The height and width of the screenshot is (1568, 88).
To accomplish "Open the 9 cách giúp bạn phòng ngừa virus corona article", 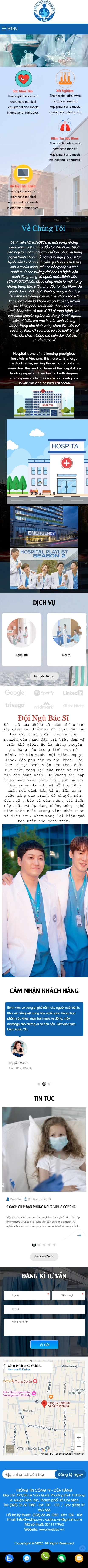I will 41,1206.
